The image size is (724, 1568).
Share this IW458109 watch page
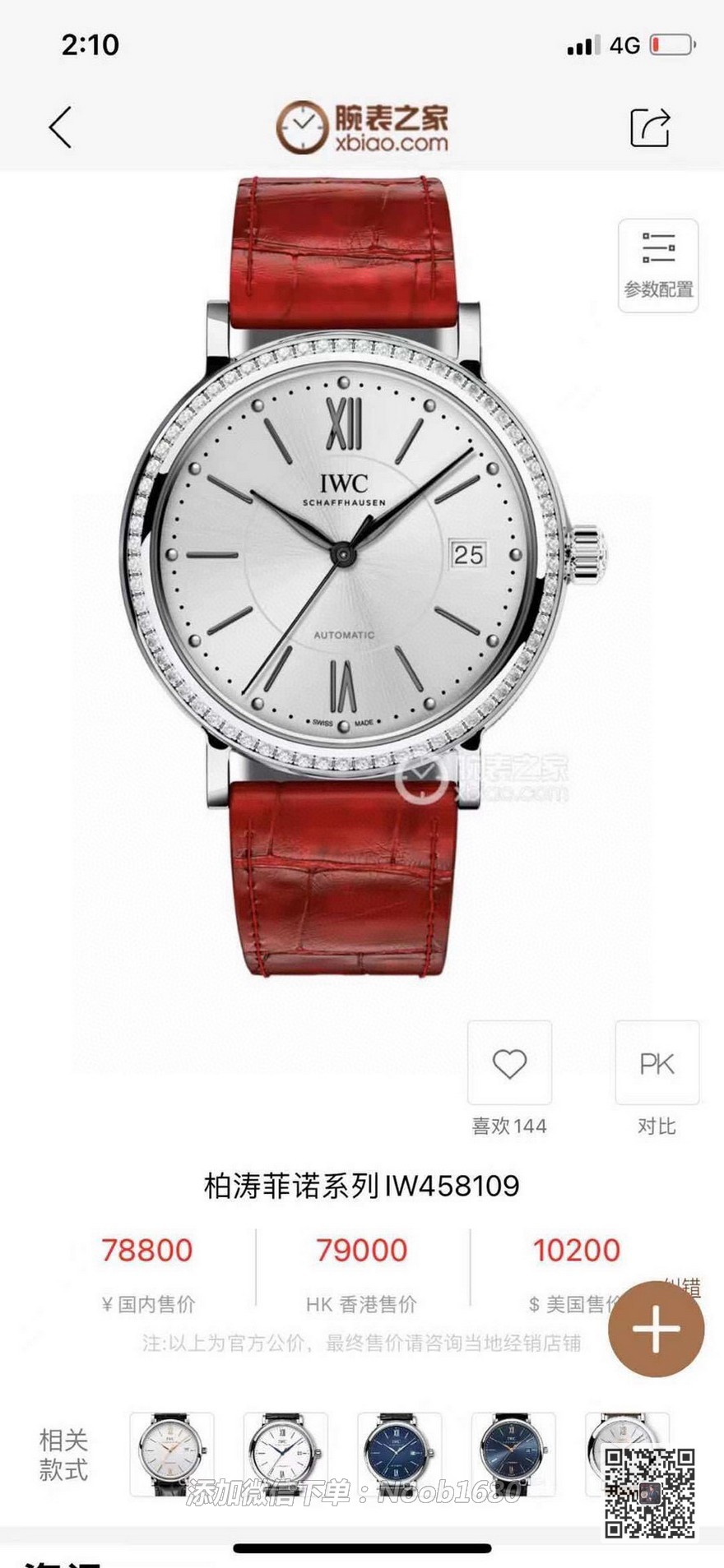pos(650,127)
